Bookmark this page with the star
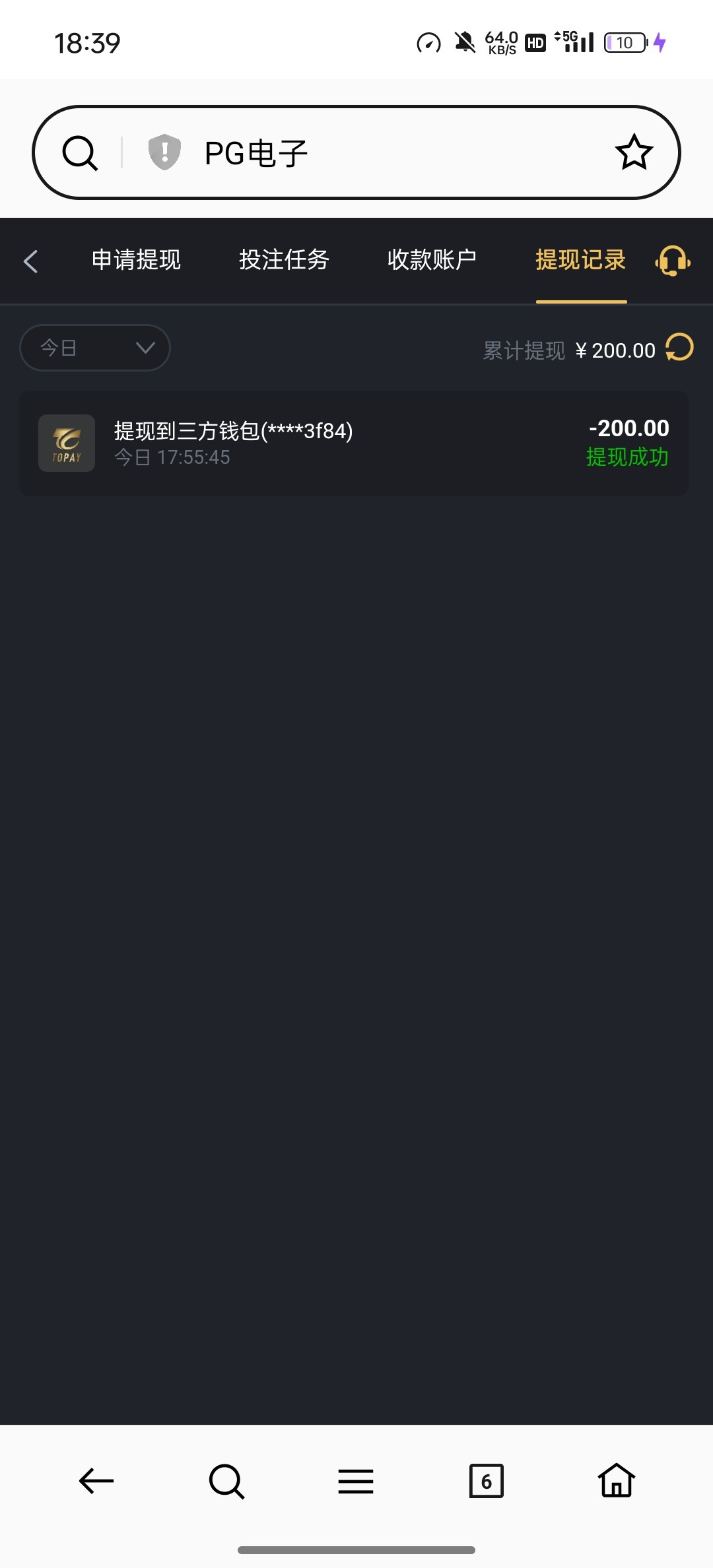The width and height of the screenshot is (713, 1568). pyautogui.click(x=634, y=152)
